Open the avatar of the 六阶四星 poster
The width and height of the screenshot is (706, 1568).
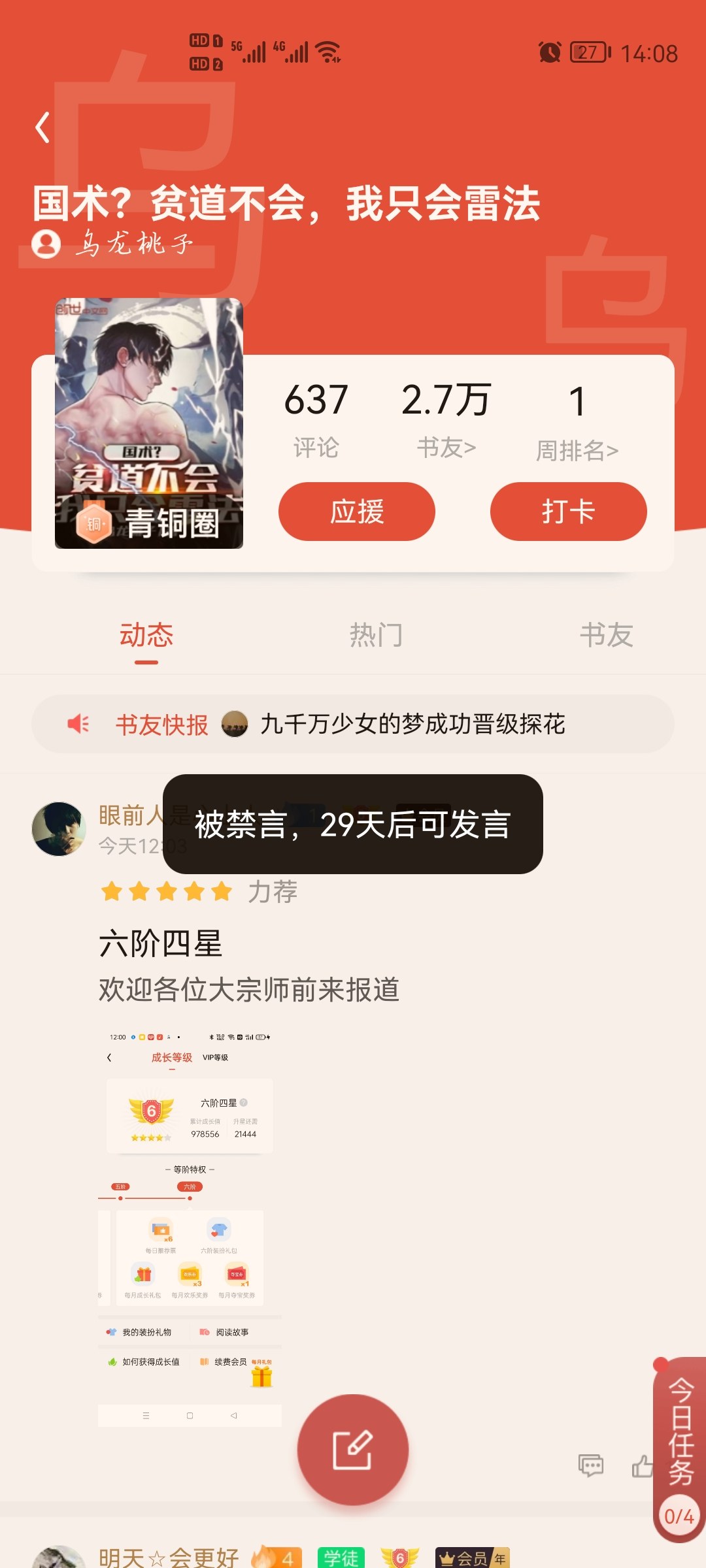pos(59,828)
